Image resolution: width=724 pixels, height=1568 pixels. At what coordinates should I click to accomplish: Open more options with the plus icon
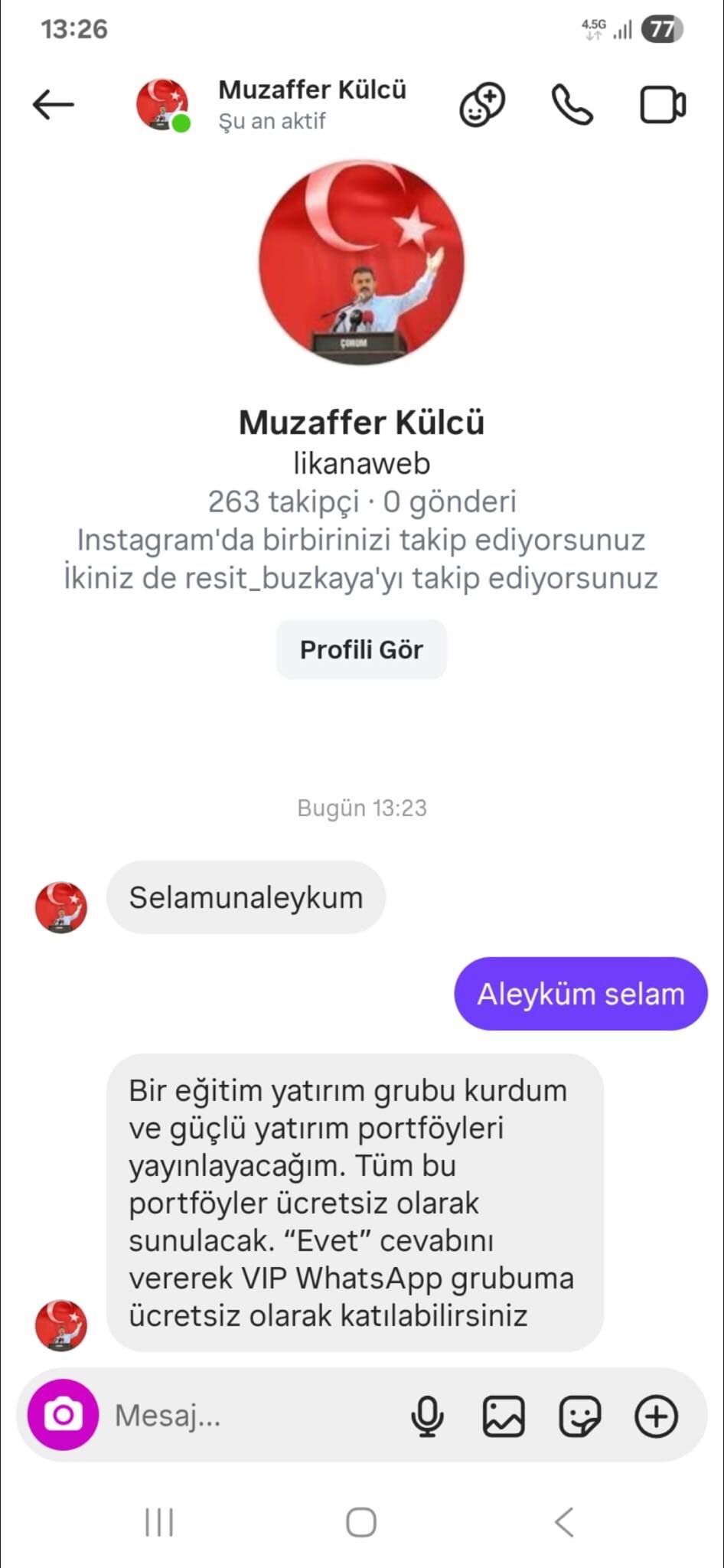(657, 1416)
